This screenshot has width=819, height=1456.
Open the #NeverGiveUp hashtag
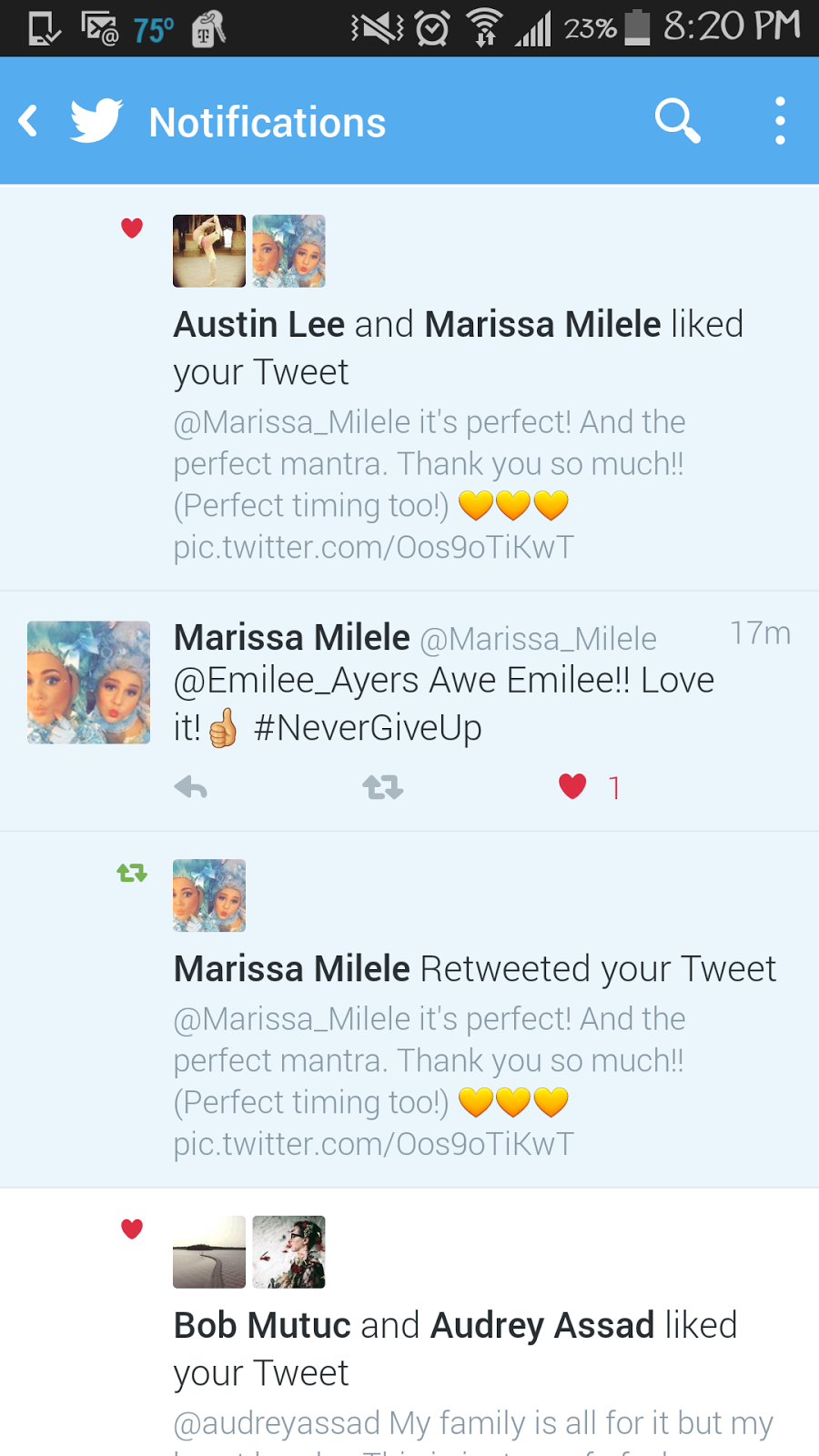[368, 728]
